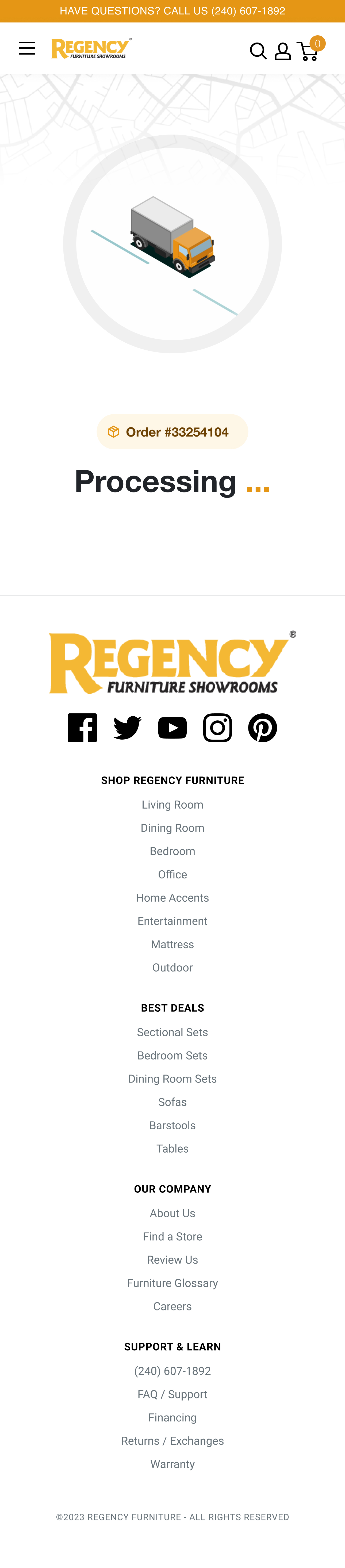This screenshot has height=1568, width=345.
Task: Open the Instagram profile icon
Action: pos(217,727)
